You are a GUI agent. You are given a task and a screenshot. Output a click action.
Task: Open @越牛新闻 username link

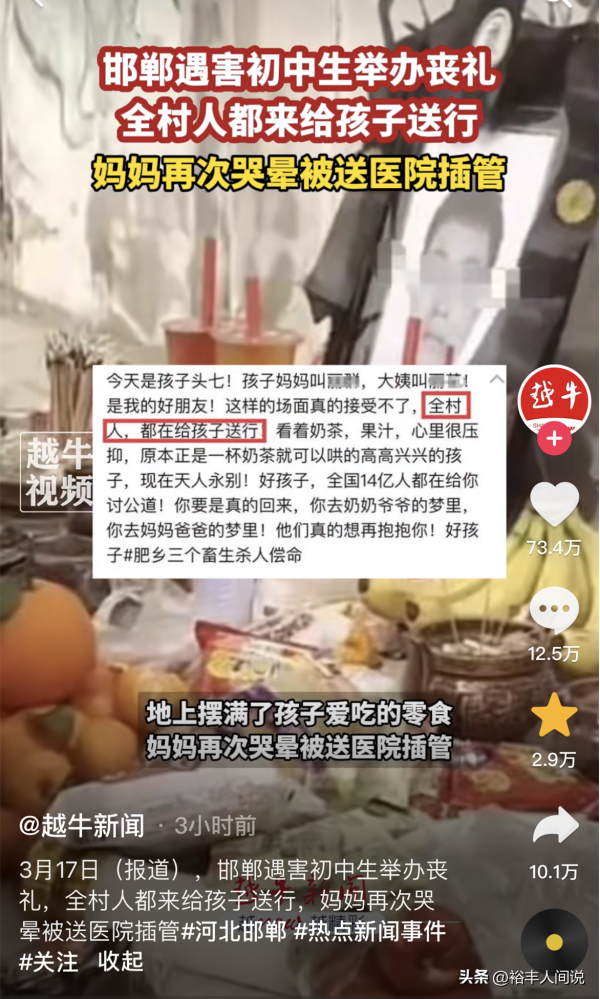point(82,826)
